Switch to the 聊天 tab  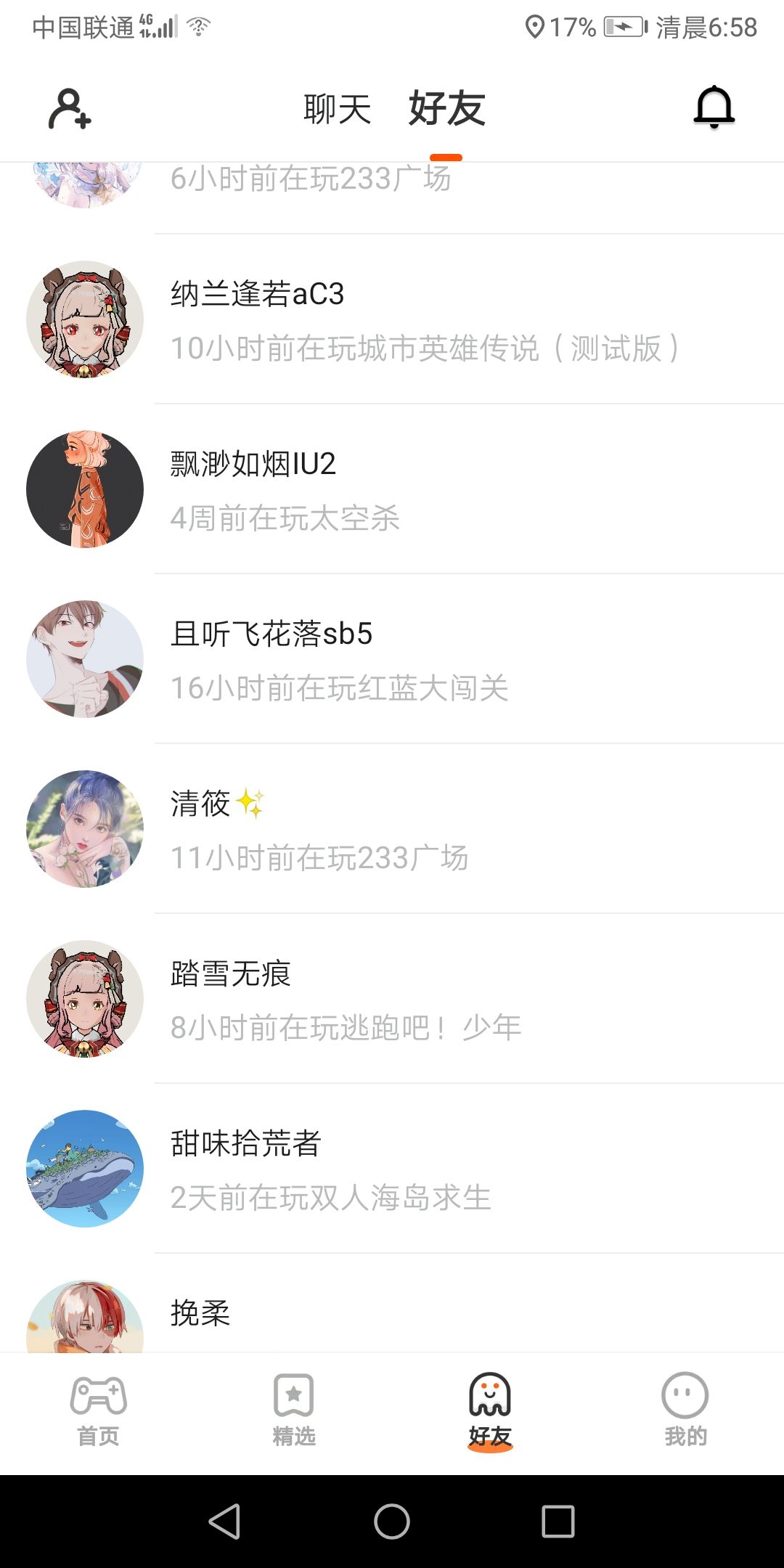[338, 109]
